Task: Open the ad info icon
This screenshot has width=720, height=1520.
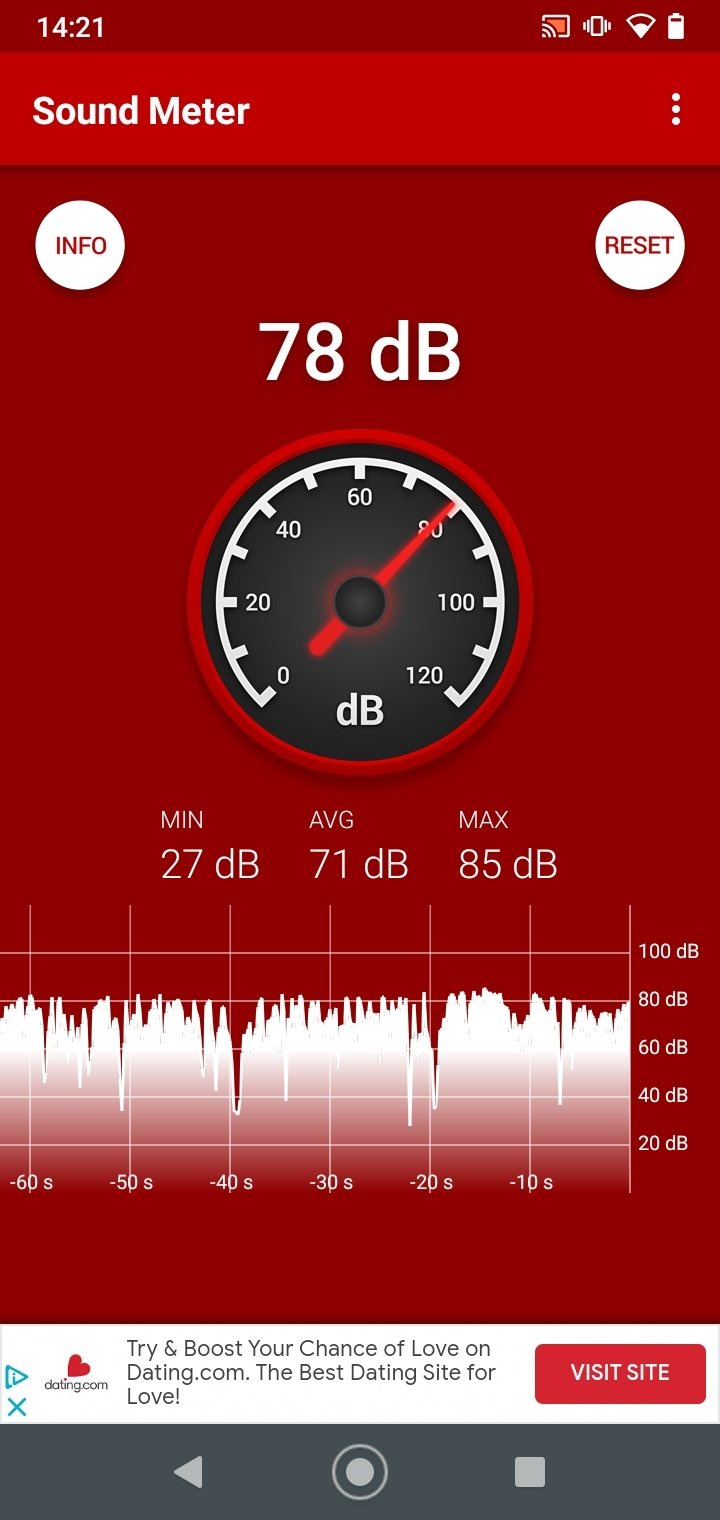Action: point(17,1377)
